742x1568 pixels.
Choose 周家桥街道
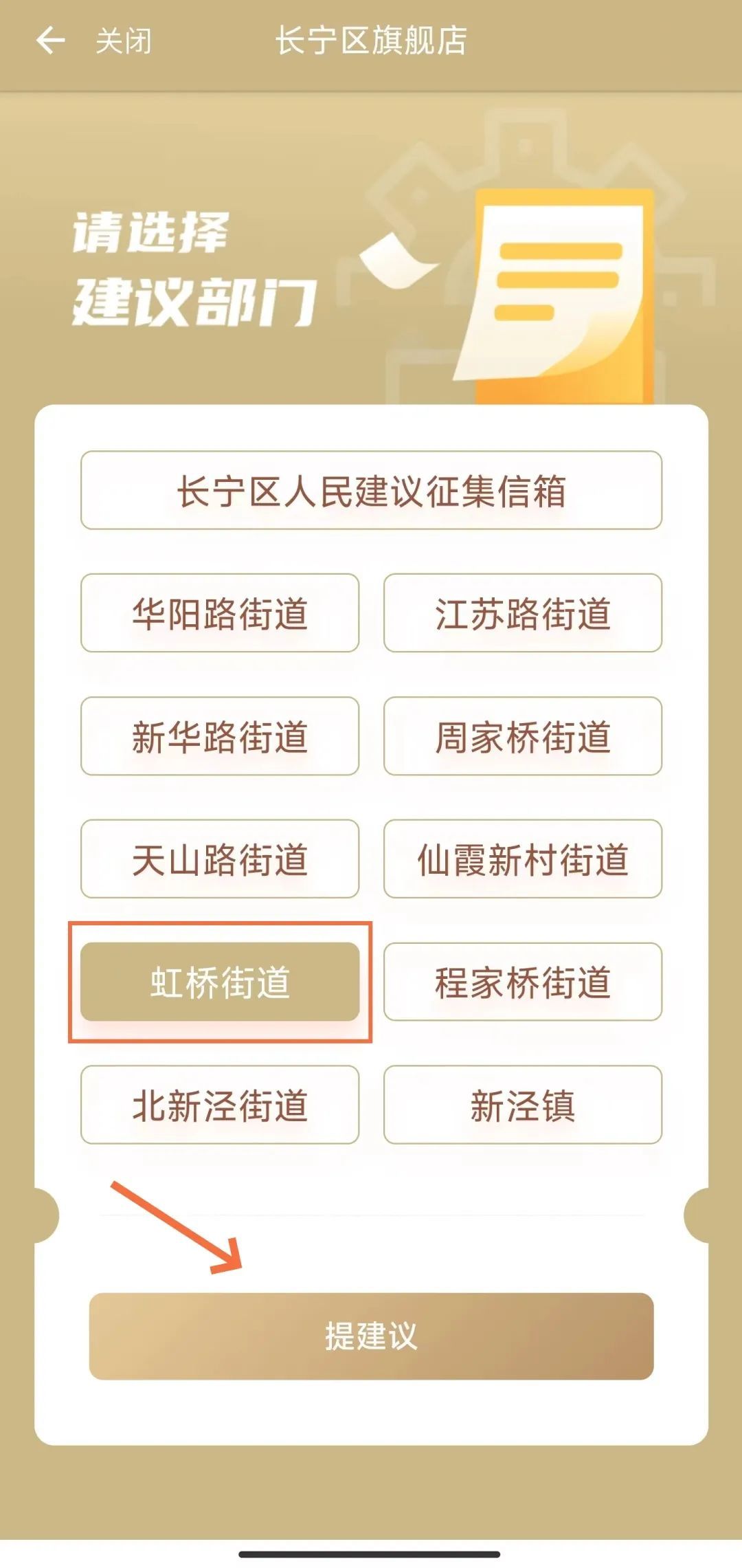[522, 736]
